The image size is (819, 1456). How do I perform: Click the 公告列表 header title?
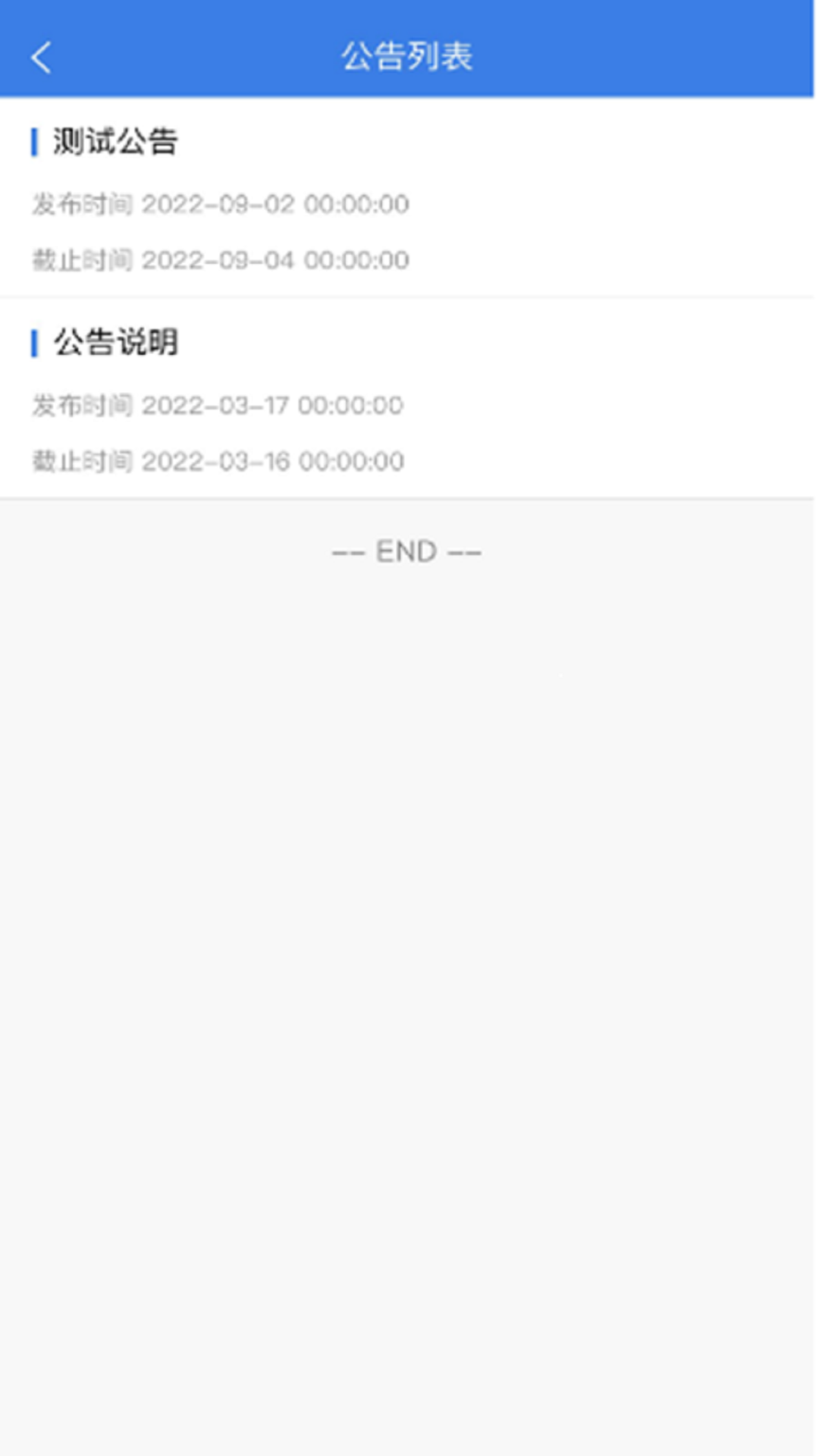(x=408, y=57)
